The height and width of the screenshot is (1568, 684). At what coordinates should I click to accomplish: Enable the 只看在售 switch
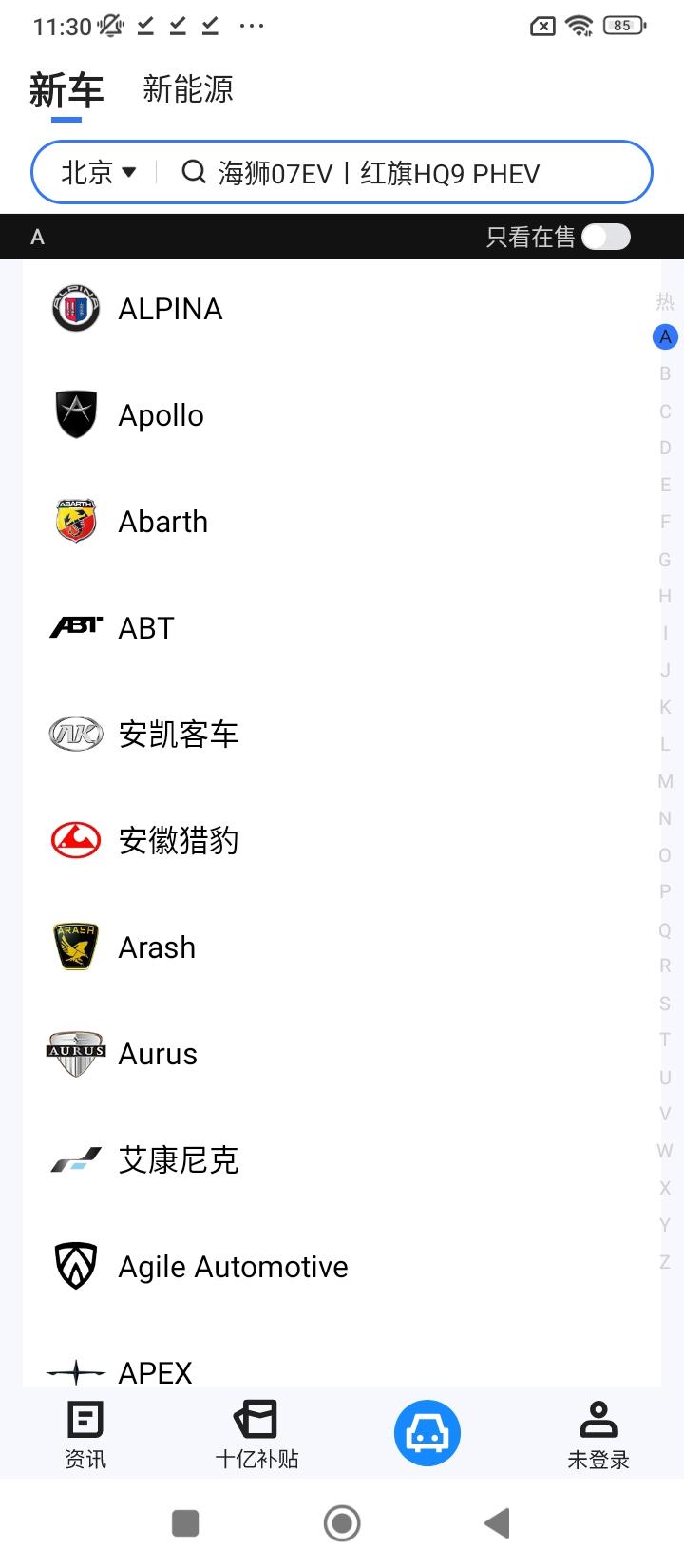click(x=606, y=236)
